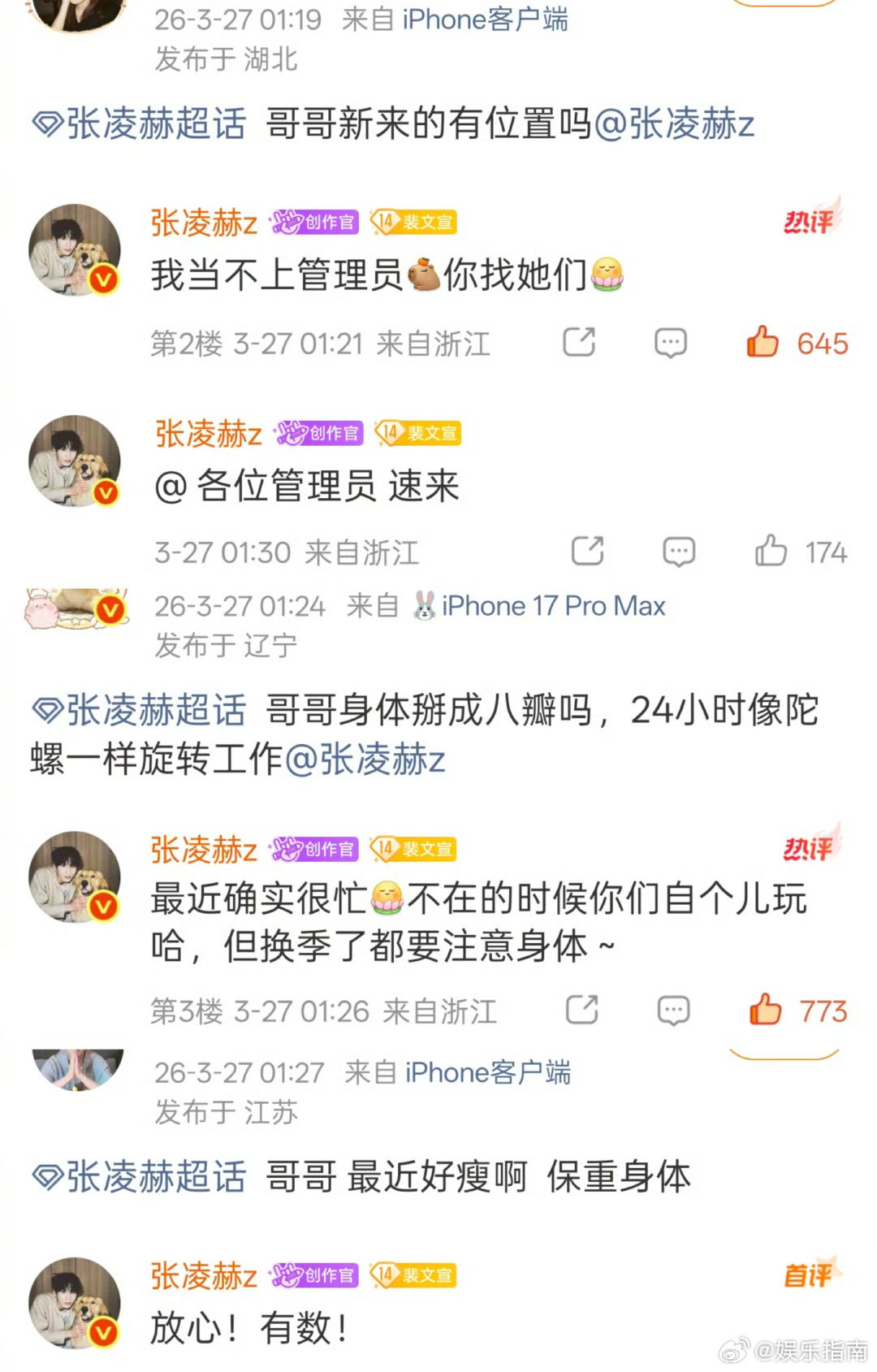Click the share icon on the 645-likes reply
The image size is (877, 1372).
pos(579,343)
